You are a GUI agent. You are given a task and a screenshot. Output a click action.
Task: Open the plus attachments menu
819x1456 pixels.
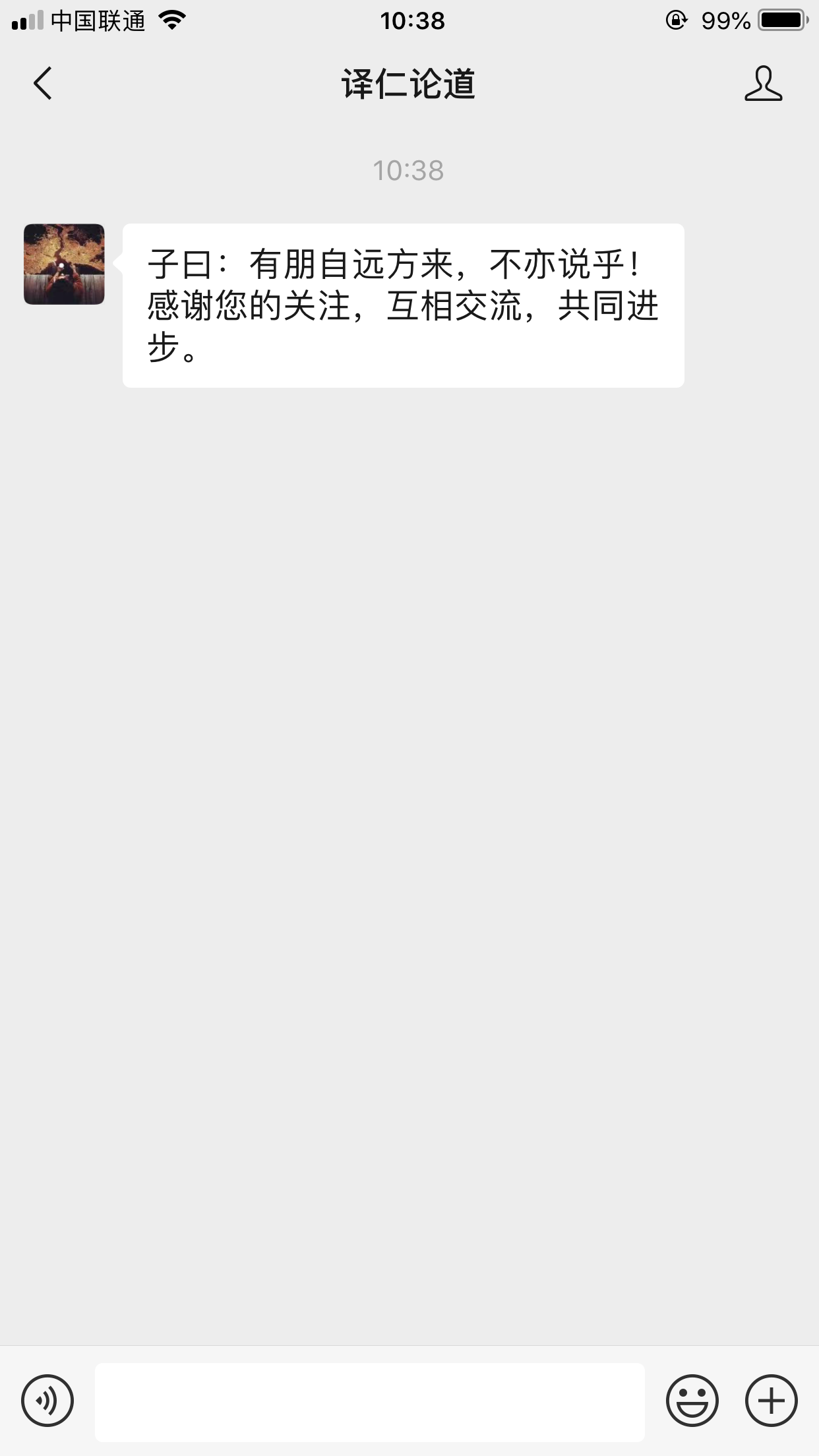point(772,1401)
